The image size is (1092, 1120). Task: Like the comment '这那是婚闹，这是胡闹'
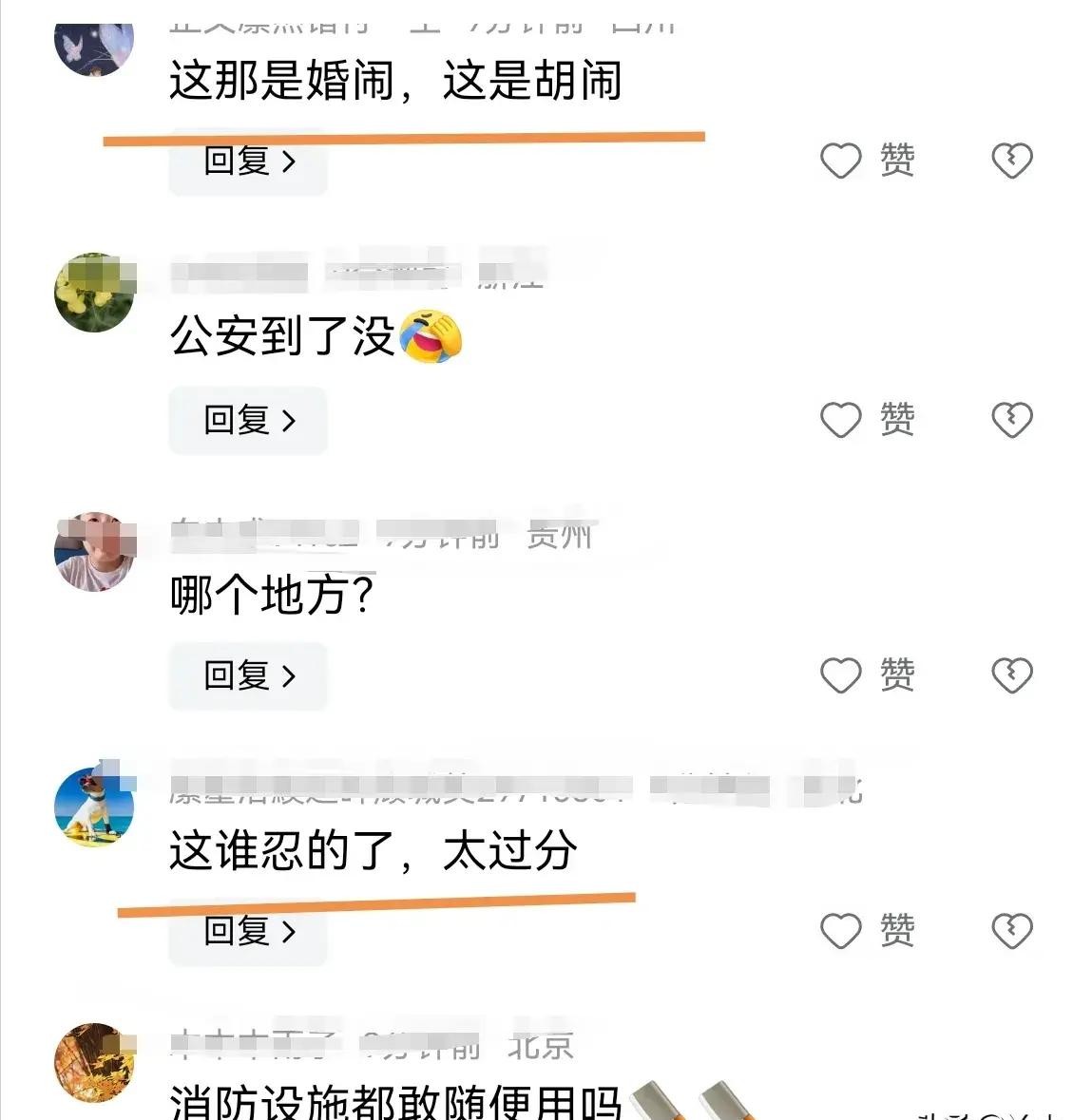point(841,161)
